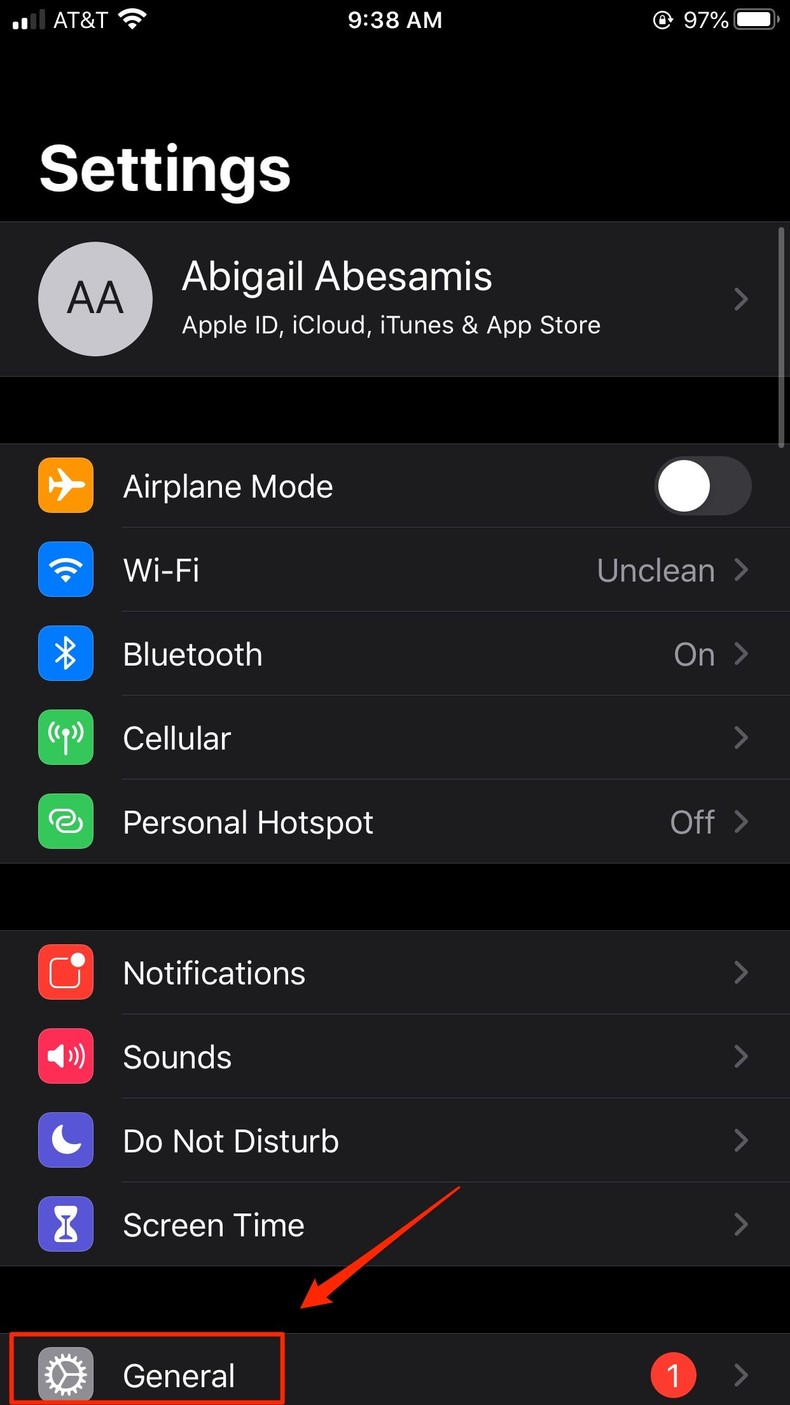Tap the Bluetooth icon
The image size is (790, 1405).
tap(65, 653)
